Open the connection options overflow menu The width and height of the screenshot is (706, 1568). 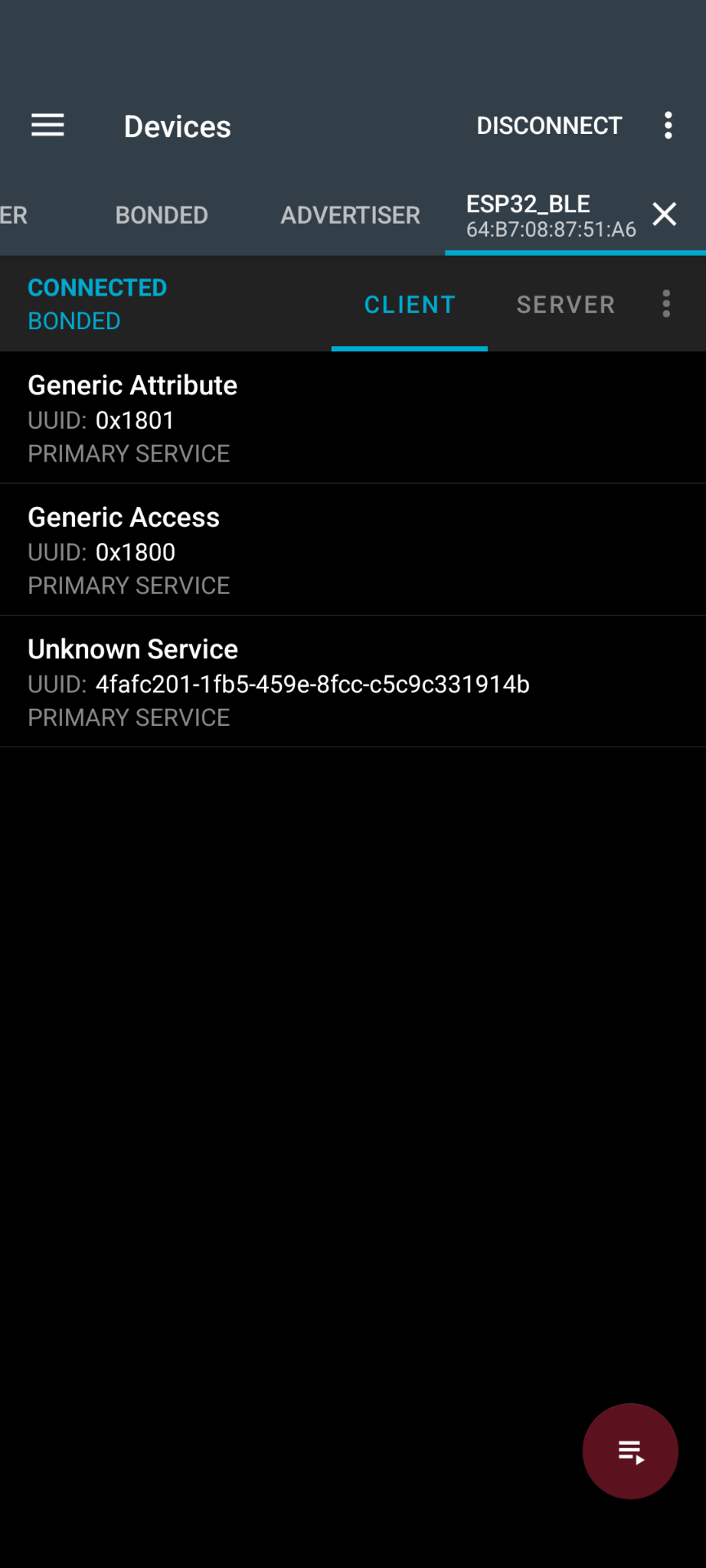pos(667,304)
